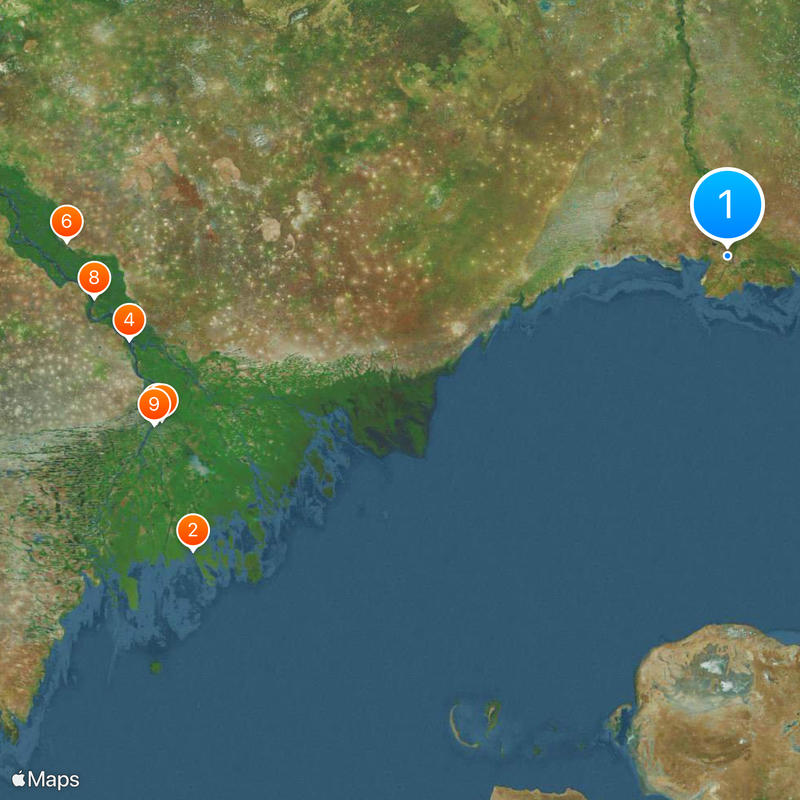Select the orange map pin numbered 4
Viewport: 800px width, 800px height.
(129, 321)
